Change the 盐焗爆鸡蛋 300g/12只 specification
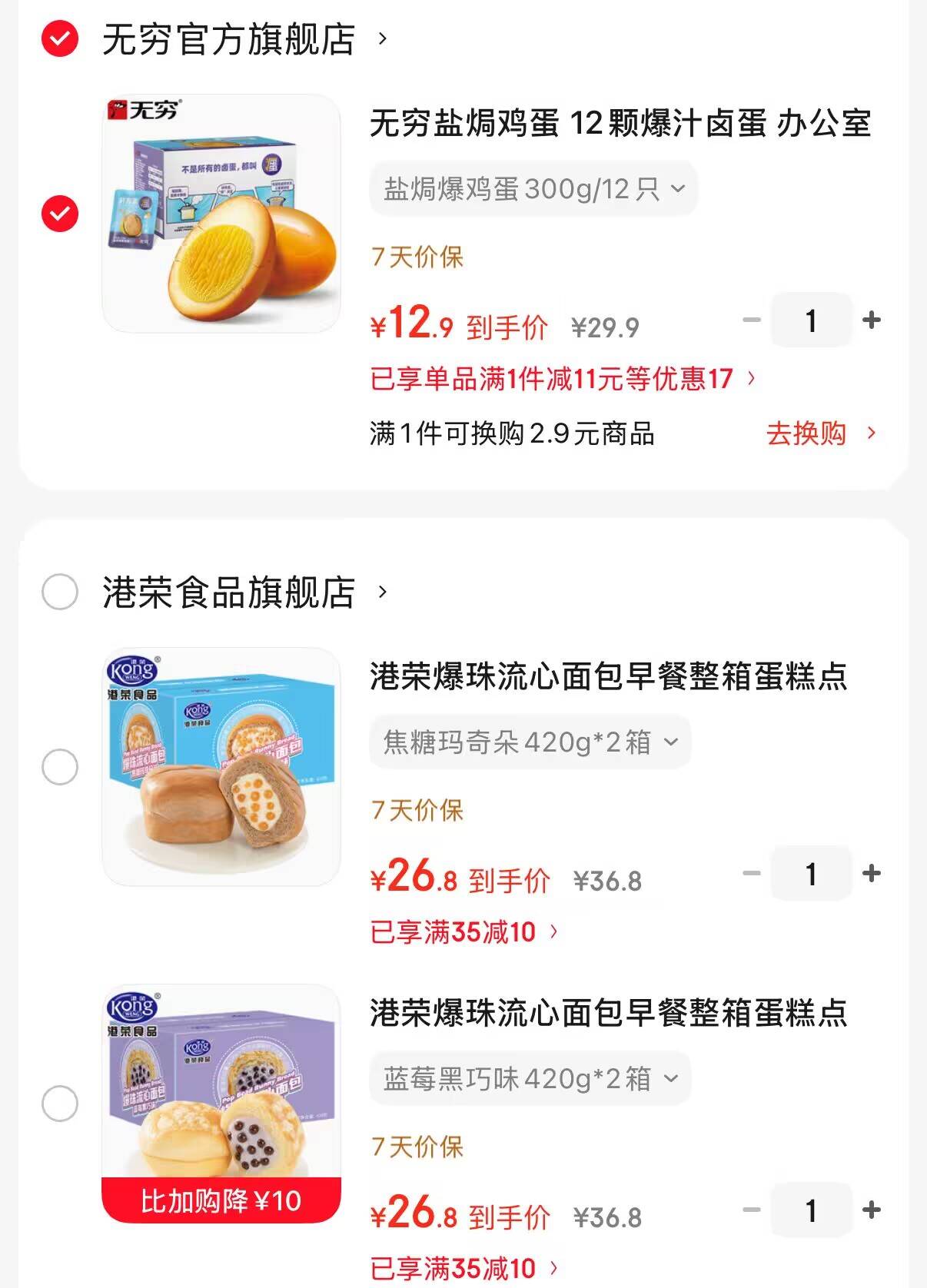The width and height of the screenshot is (927, 1288). pos(533,189)
